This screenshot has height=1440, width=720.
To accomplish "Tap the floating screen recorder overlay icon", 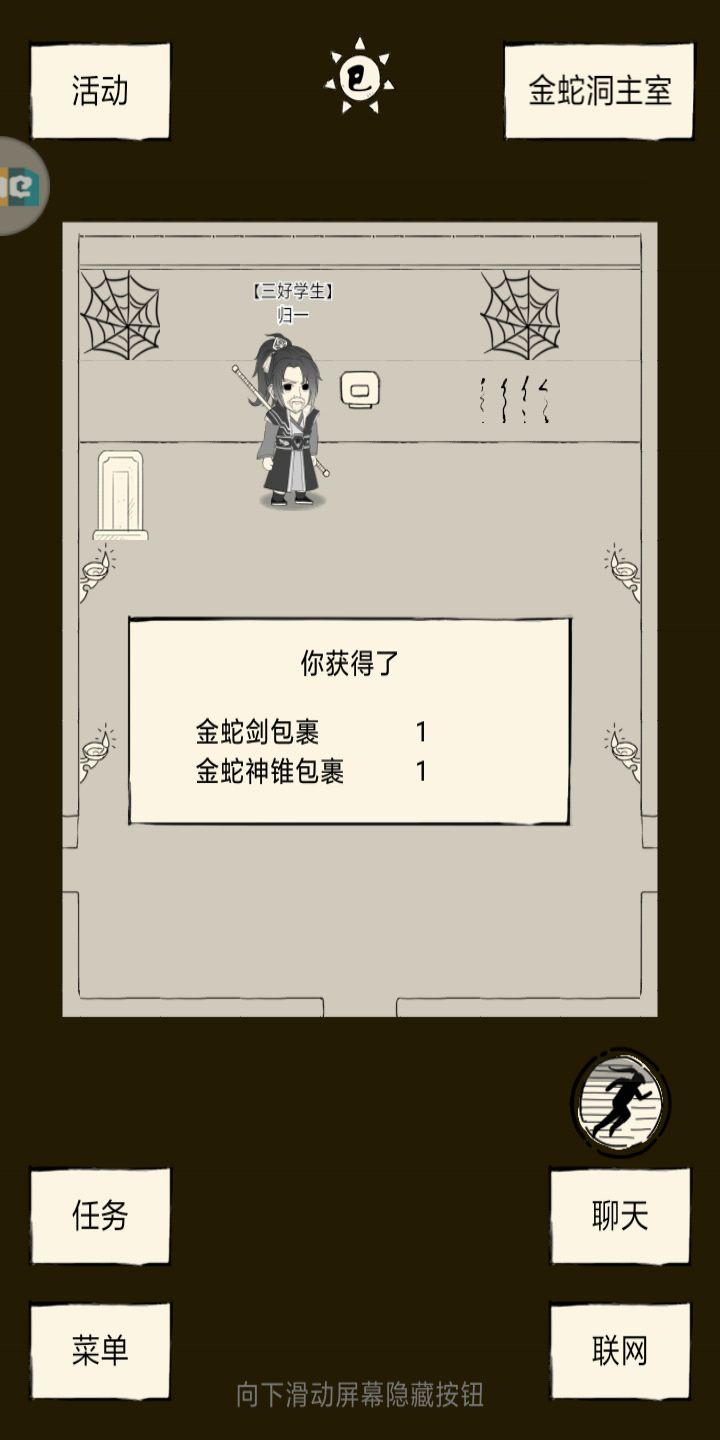I will pos(20,185).
